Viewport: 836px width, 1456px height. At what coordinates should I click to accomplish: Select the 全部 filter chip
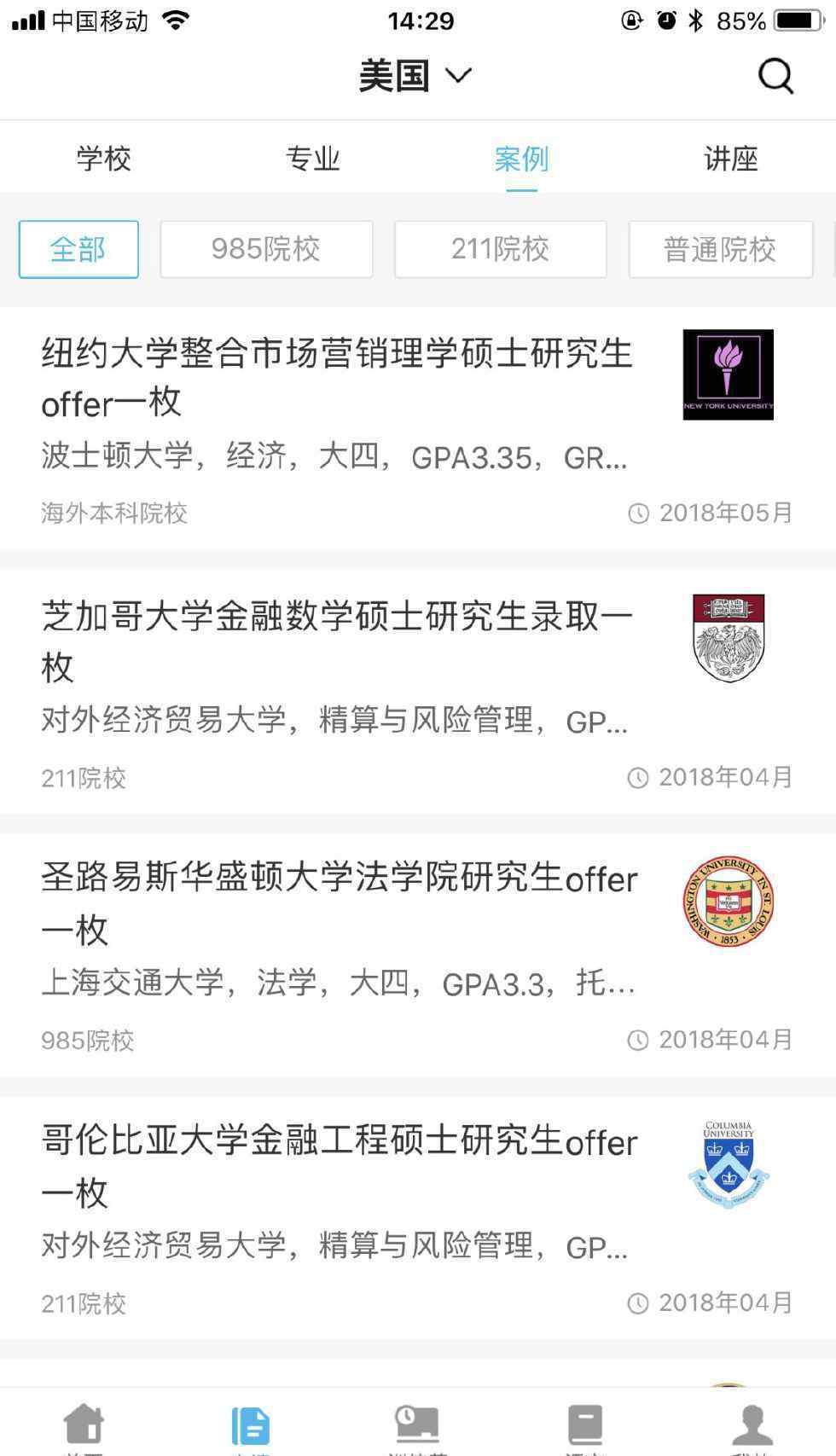[78, 249]
